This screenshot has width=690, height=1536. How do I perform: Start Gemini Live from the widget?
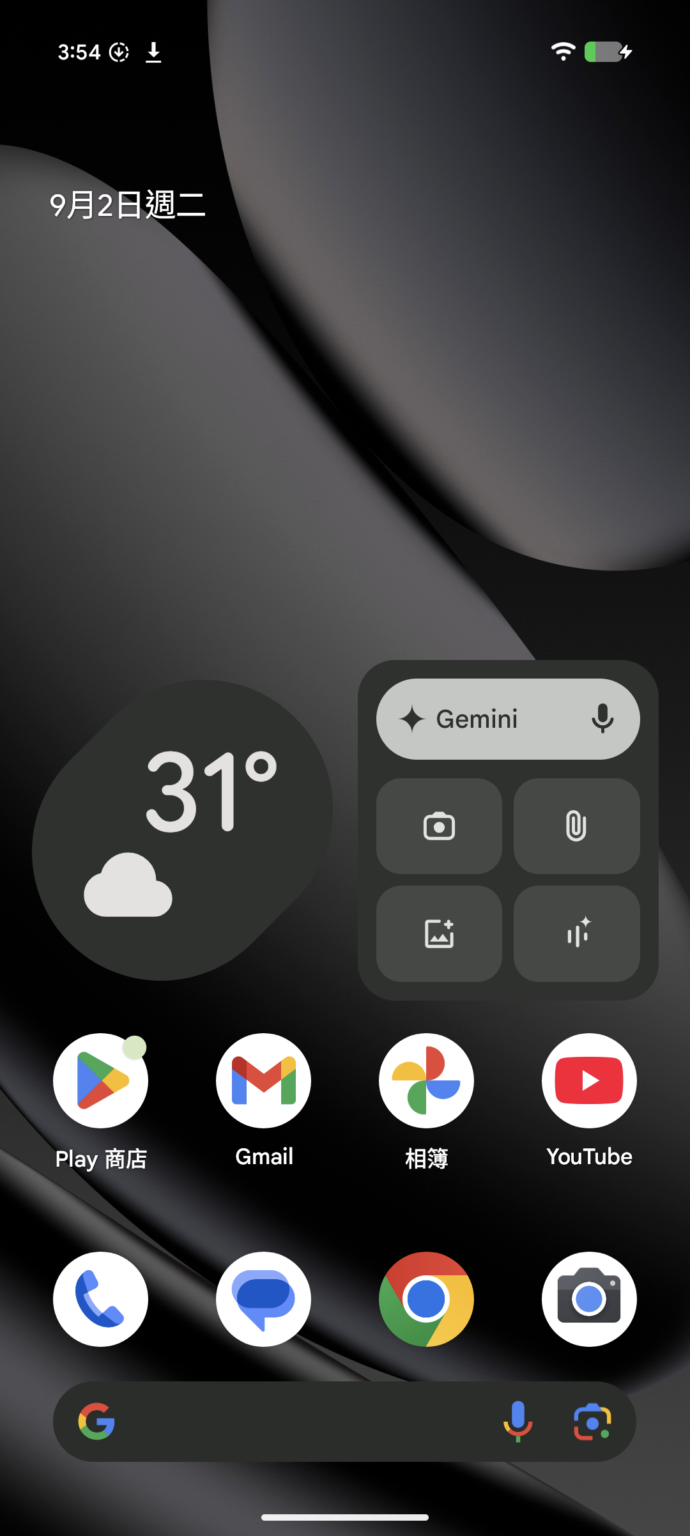[576, 934]
